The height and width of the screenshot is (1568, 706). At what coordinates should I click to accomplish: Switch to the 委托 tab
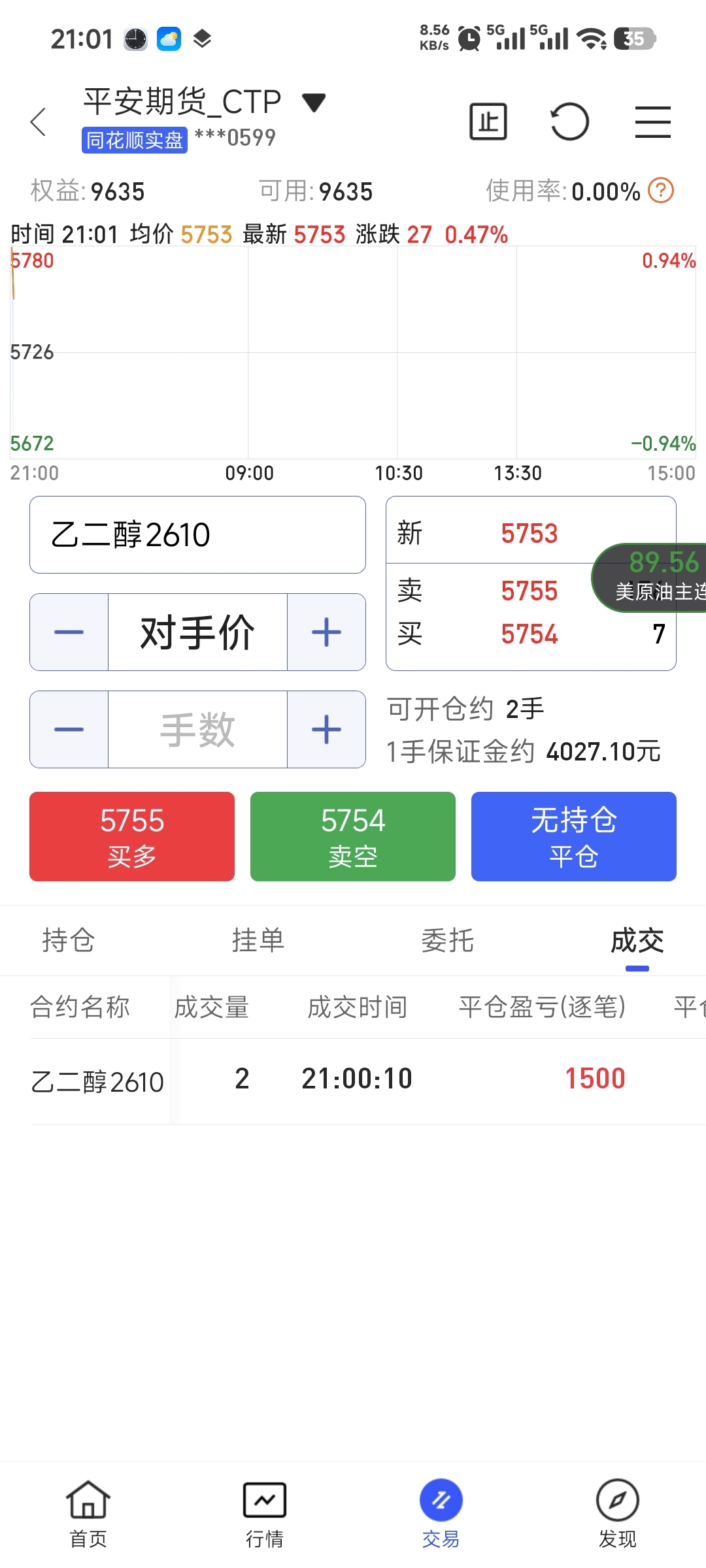click(x=448, y=941)
